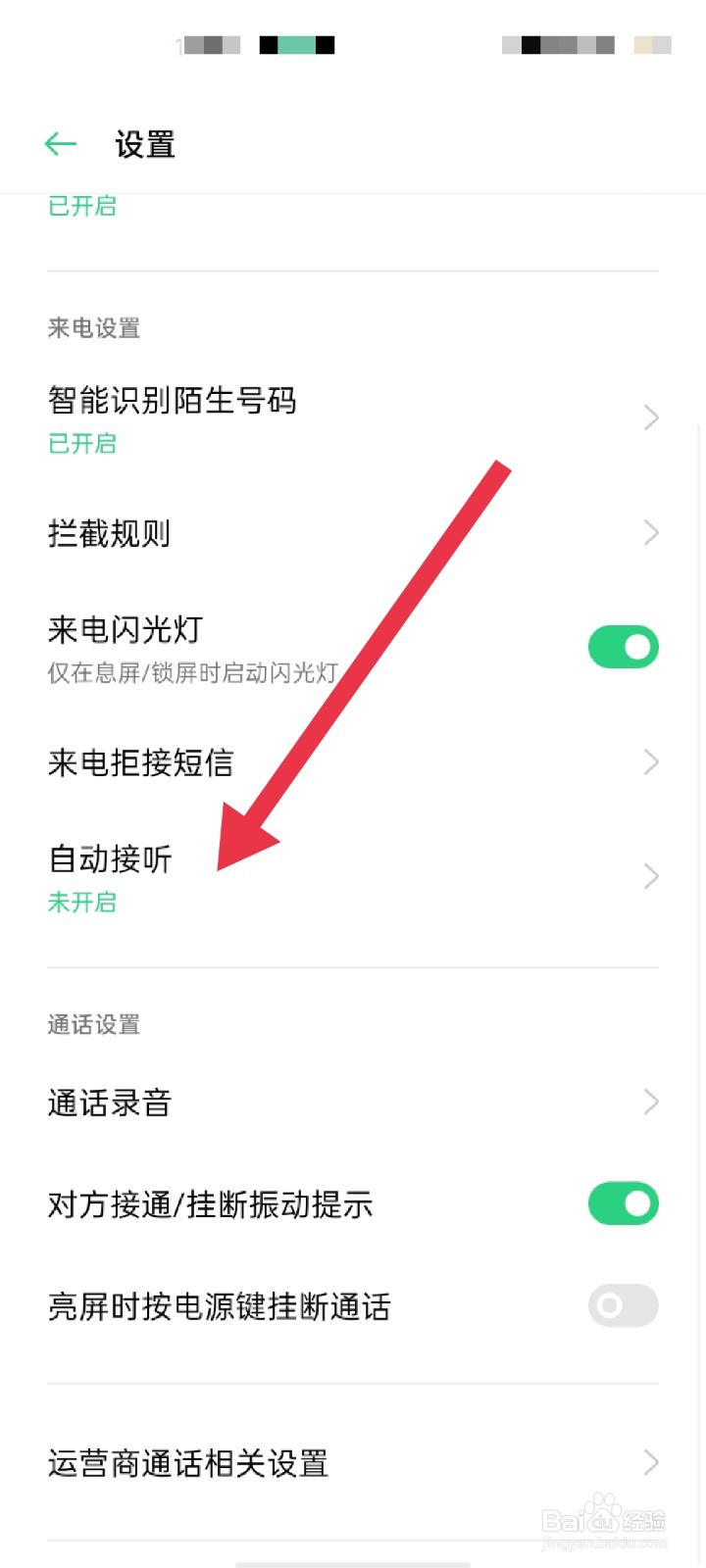Viewport: 706px width, 1568px height.
Task: Open 运营商通话相关设置 carrier call settings
Action: click(x=353, y=1463)
